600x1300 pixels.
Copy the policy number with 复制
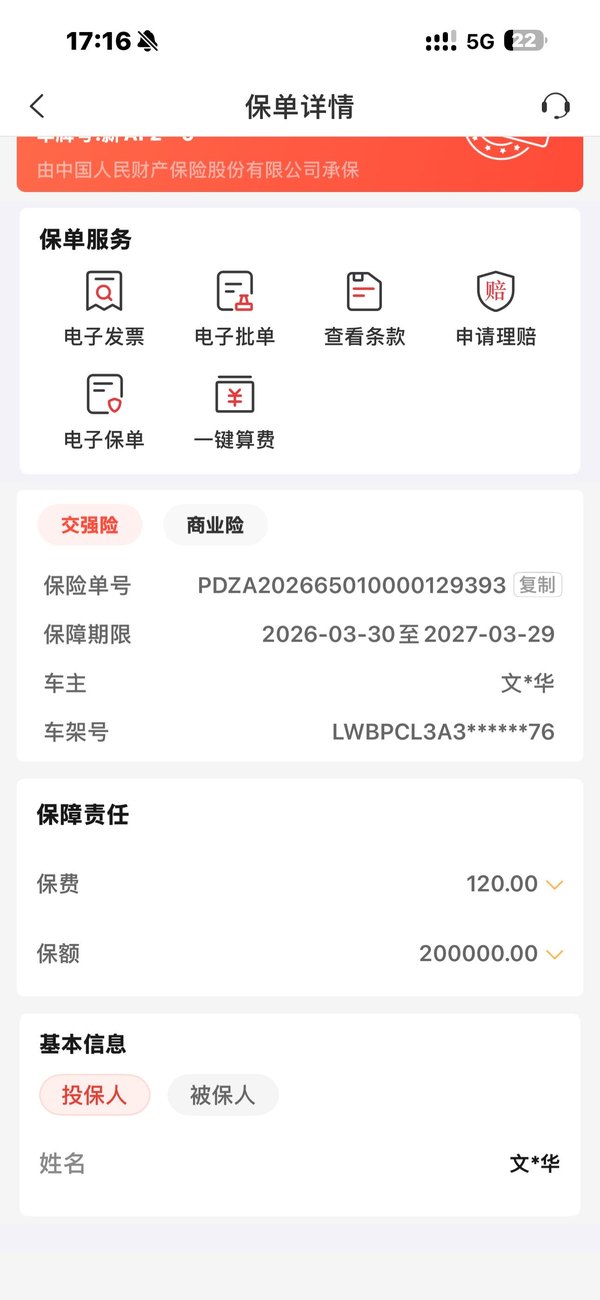[537, 585]
